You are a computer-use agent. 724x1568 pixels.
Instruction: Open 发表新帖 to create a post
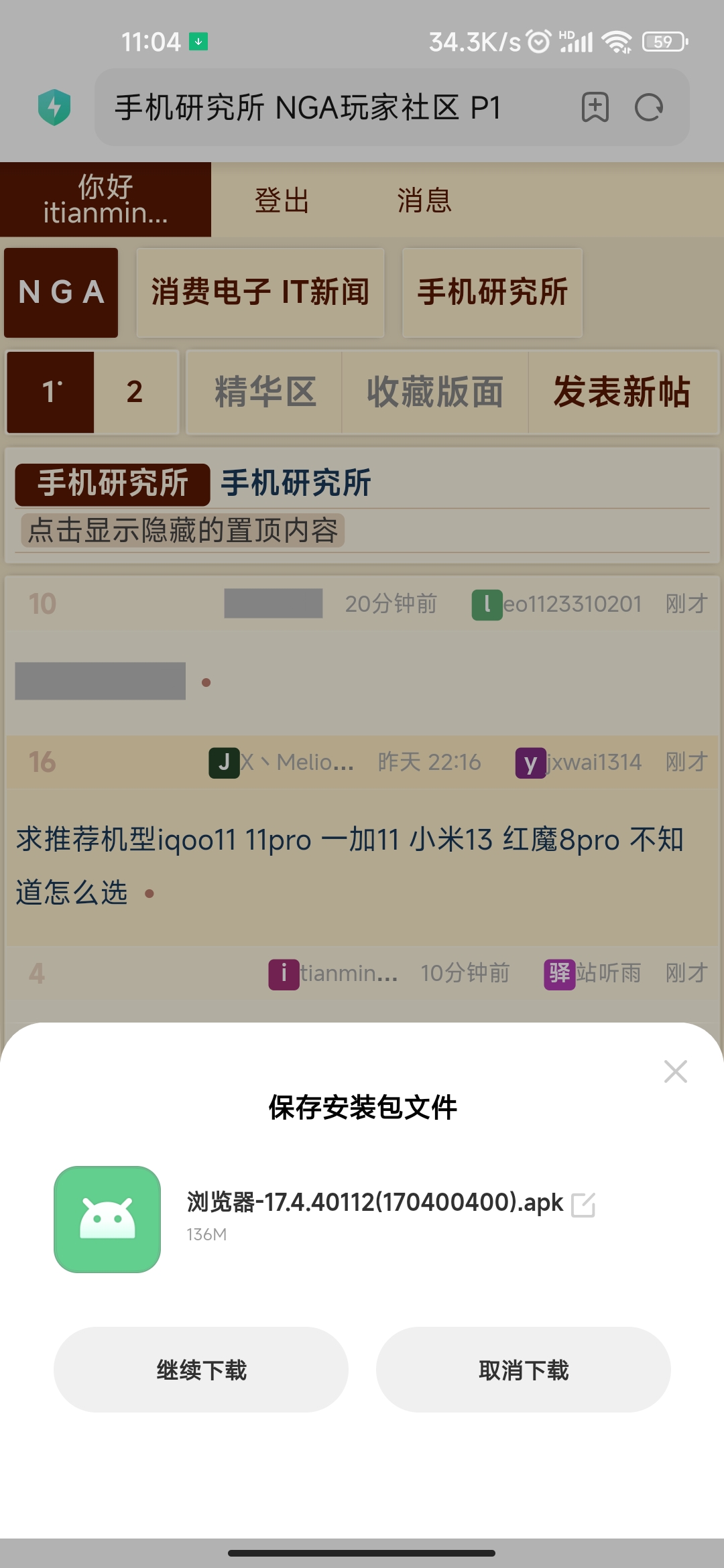[x=622, y=393]
